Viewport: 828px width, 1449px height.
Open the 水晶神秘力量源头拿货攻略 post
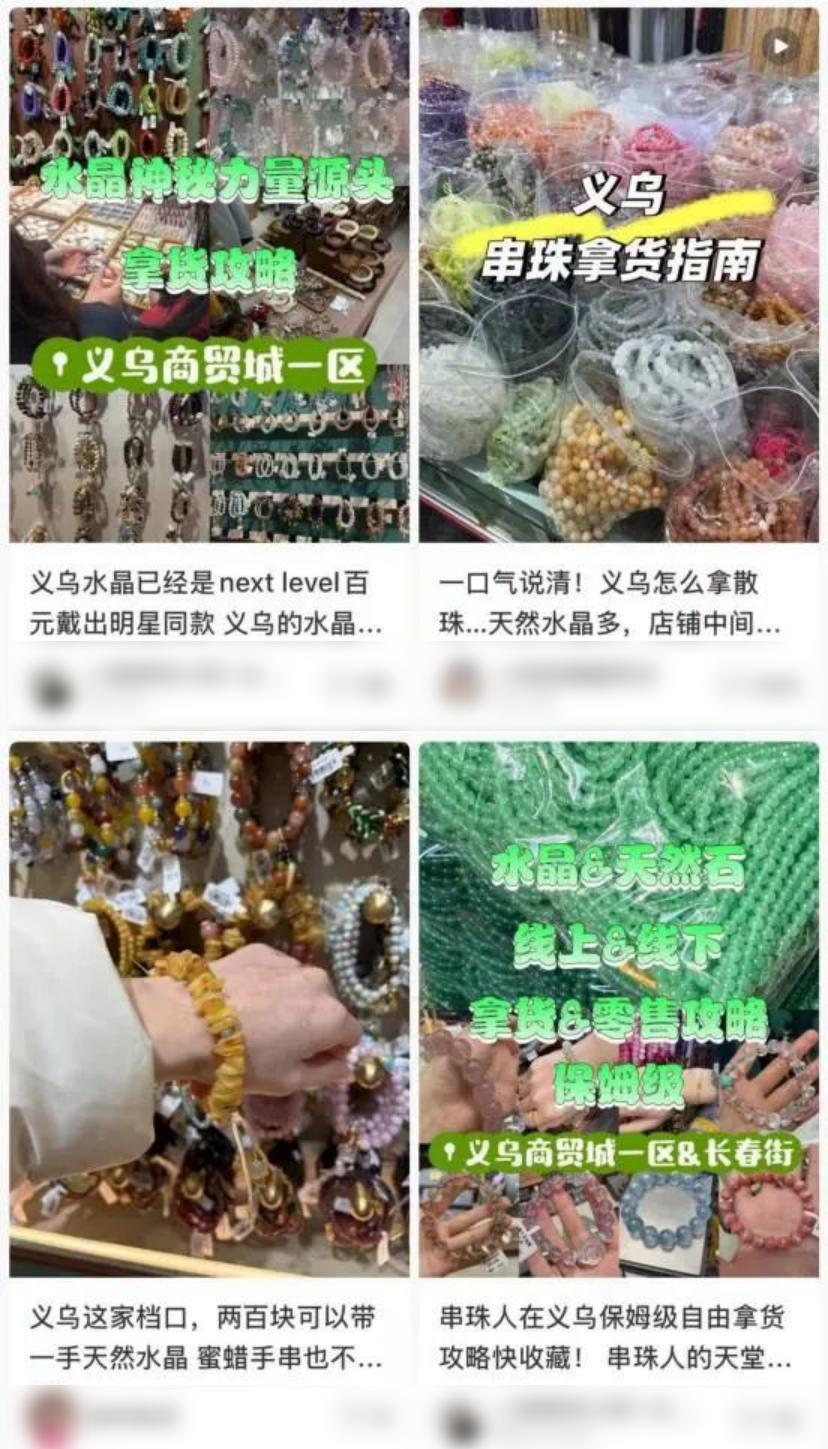click(x=209, y=275)
